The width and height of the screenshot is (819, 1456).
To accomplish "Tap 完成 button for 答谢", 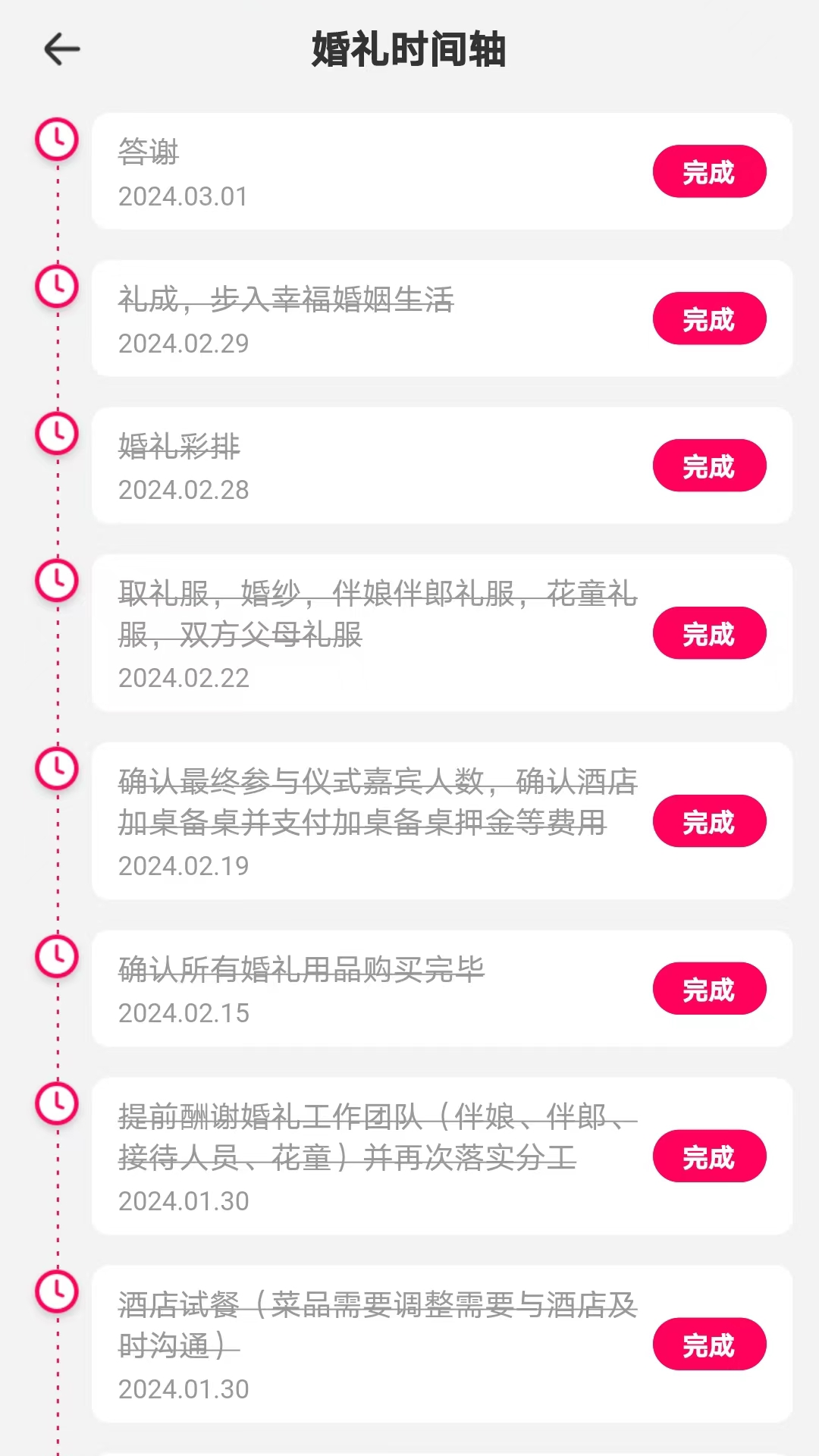I will 709,171.
